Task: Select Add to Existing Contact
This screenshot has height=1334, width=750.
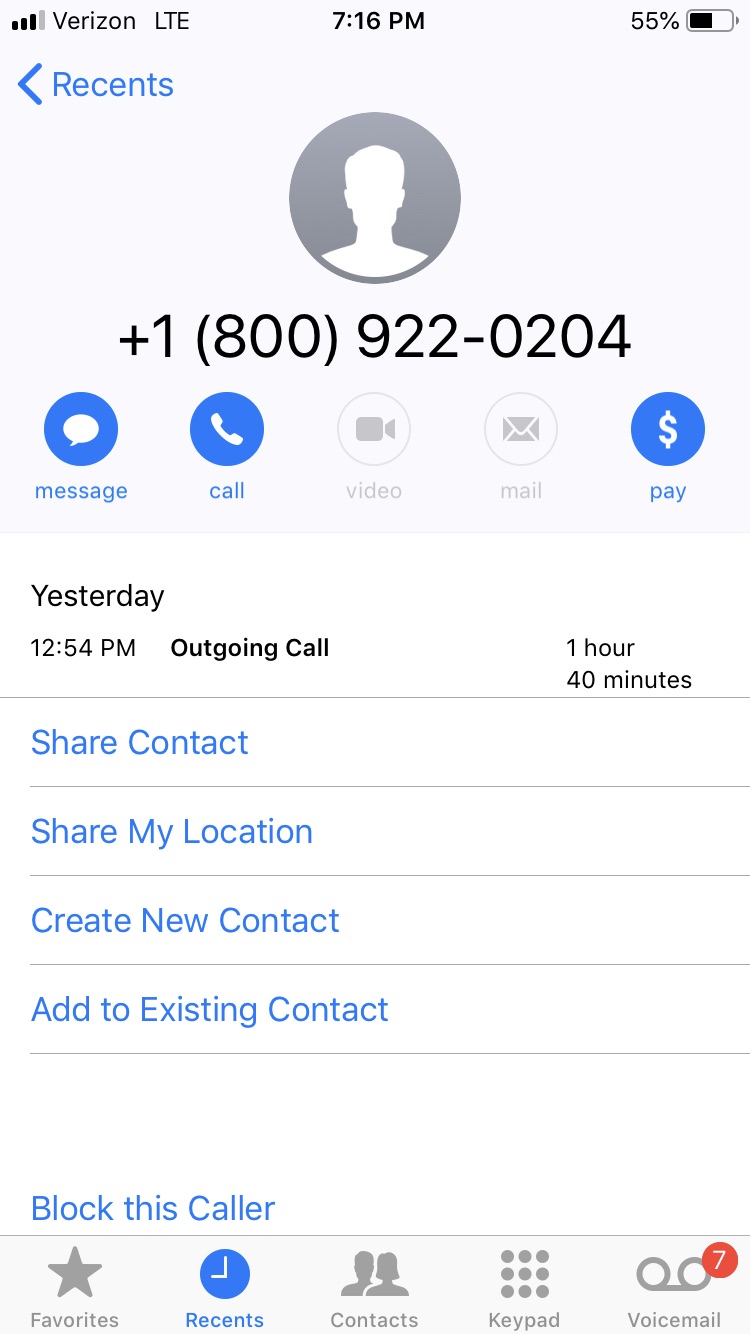Action: [x=210, y=1010]
